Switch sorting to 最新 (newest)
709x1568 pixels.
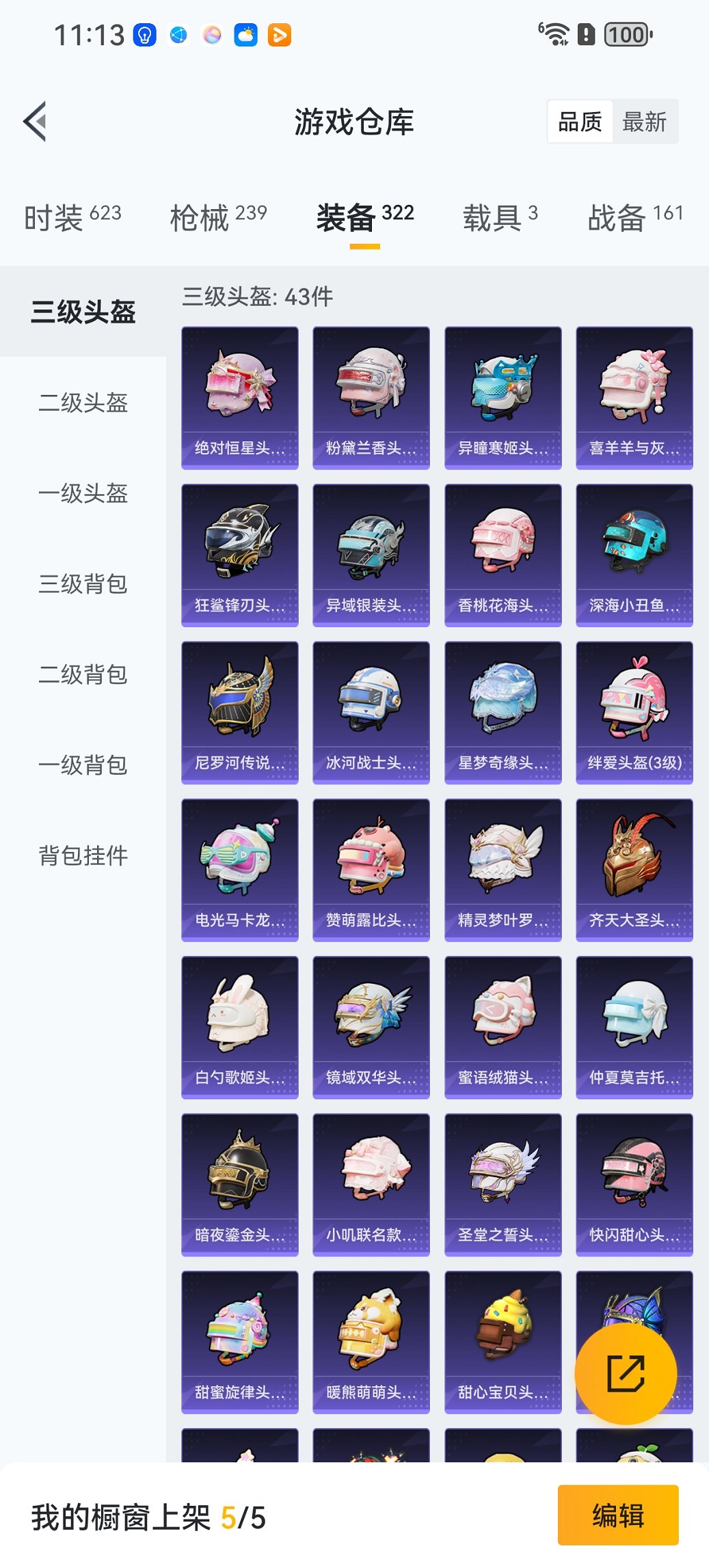(645, 122)
